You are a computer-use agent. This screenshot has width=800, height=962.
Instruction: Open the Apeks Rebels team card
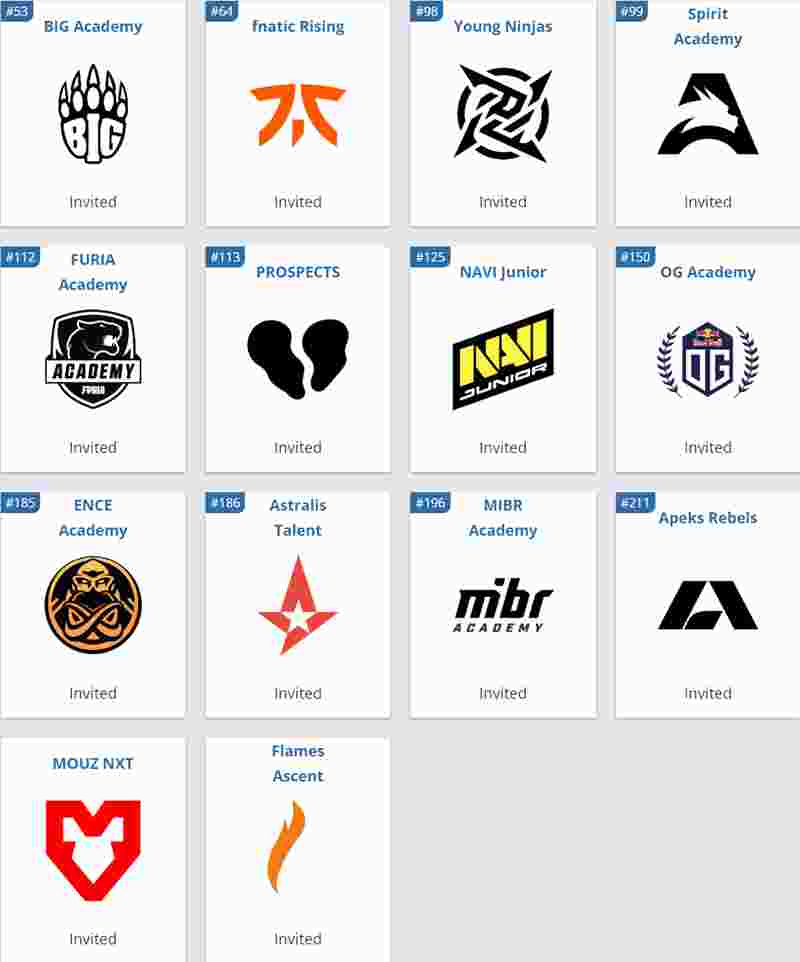pos(708,605)
